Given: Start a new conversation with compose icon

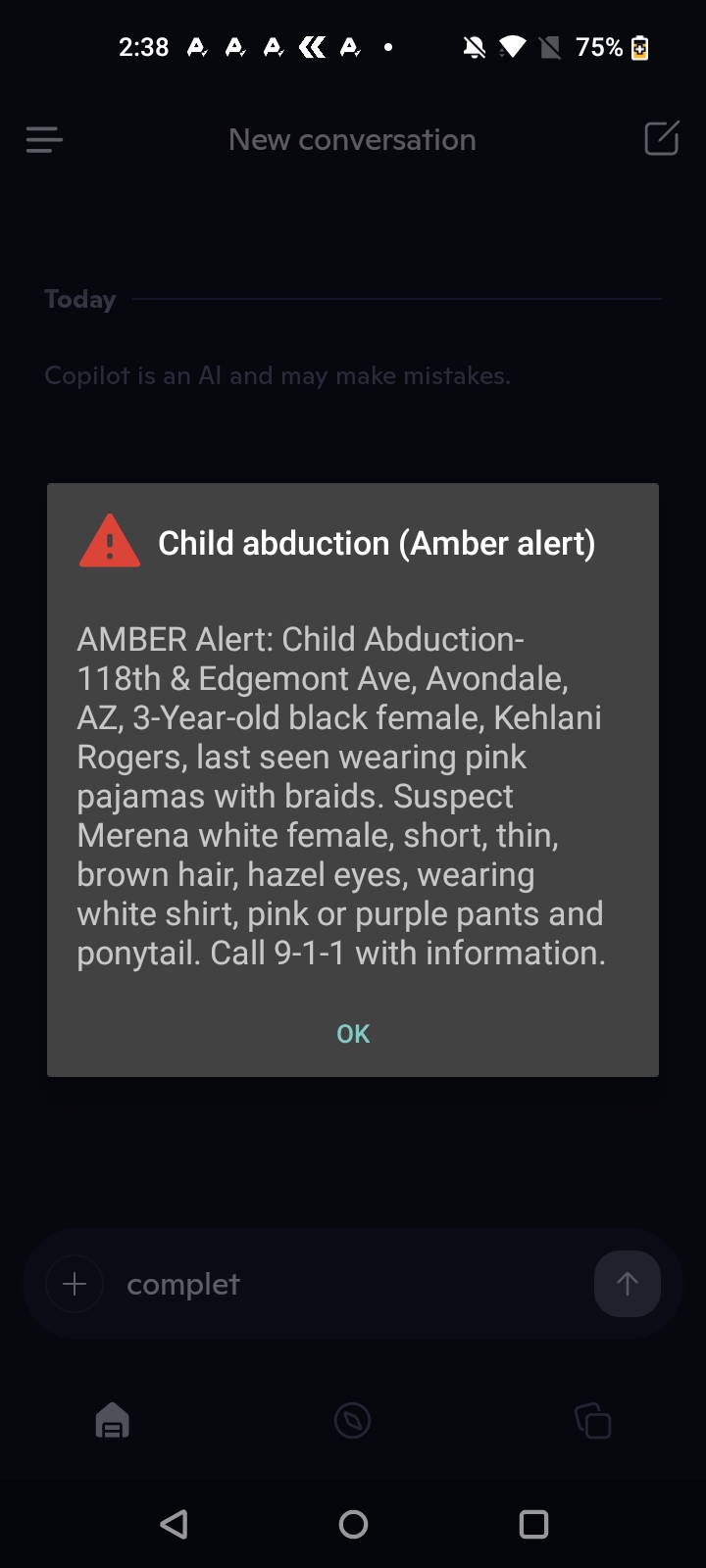Looking at the screenshot, I should point(661,139).
